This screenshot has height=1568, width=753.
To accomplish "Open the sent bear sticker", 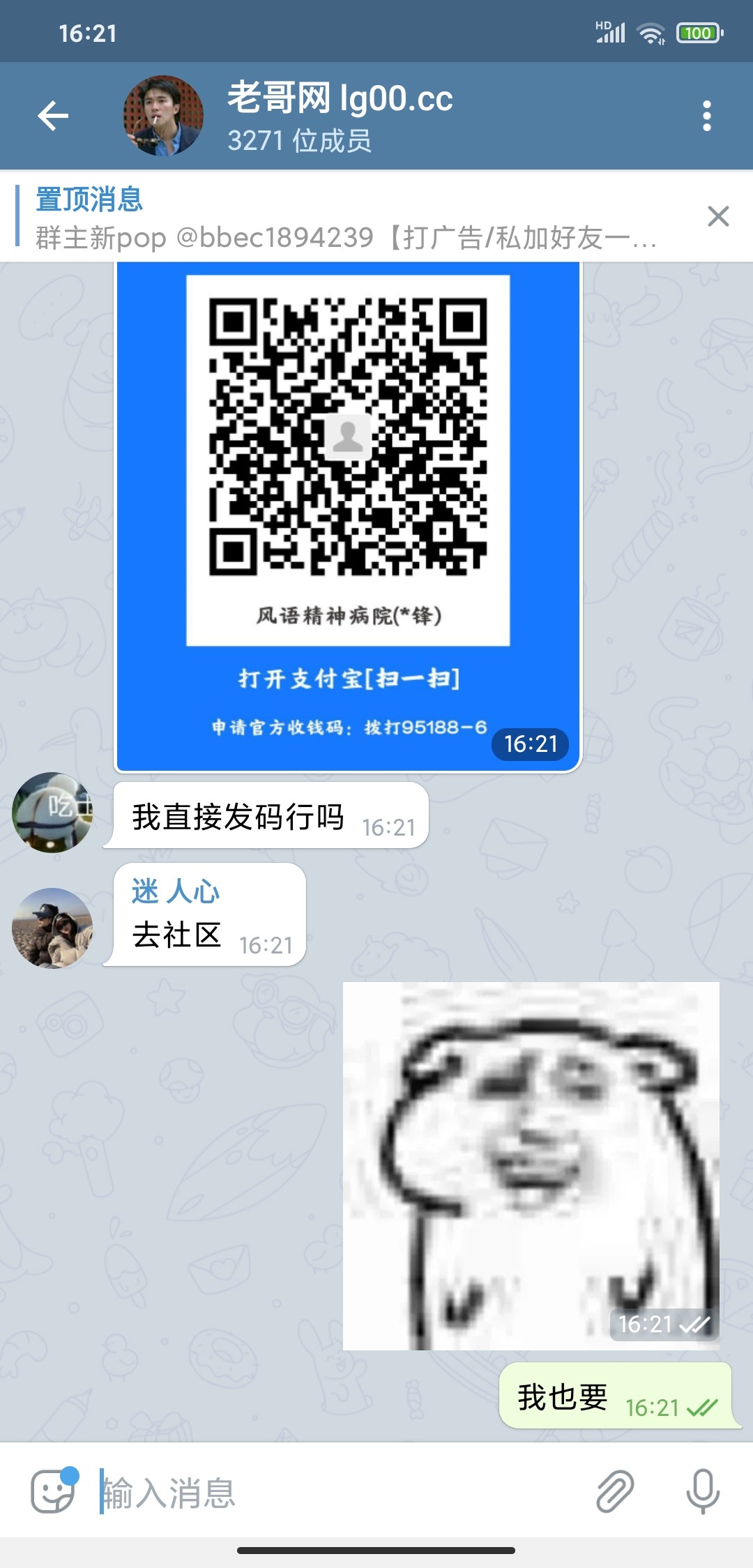I will [x=531, y=1165].
